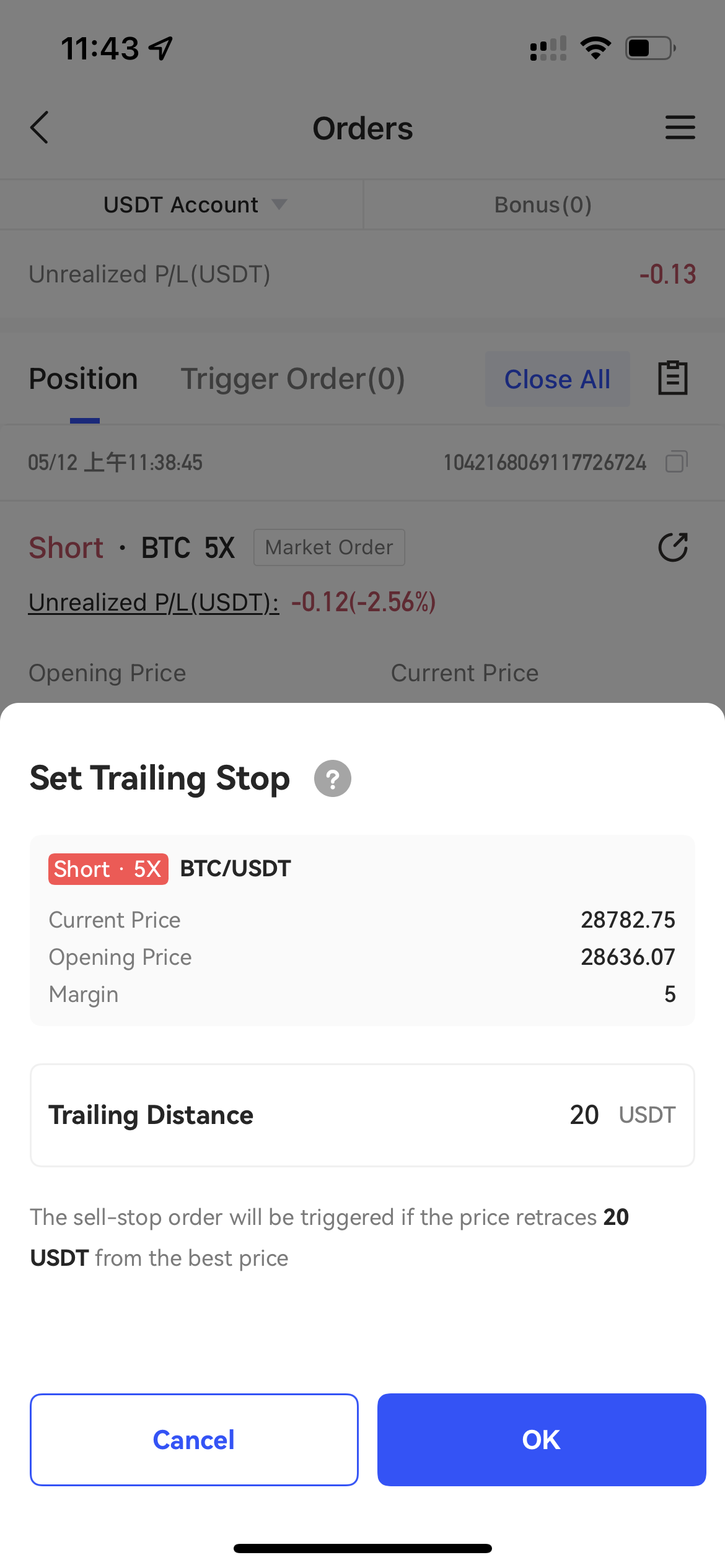The width and height of the screenshot is (725, 1568).
Task: Confirm trailing stop with OK
Action: pyautogui.click(x=541, y=1439)
